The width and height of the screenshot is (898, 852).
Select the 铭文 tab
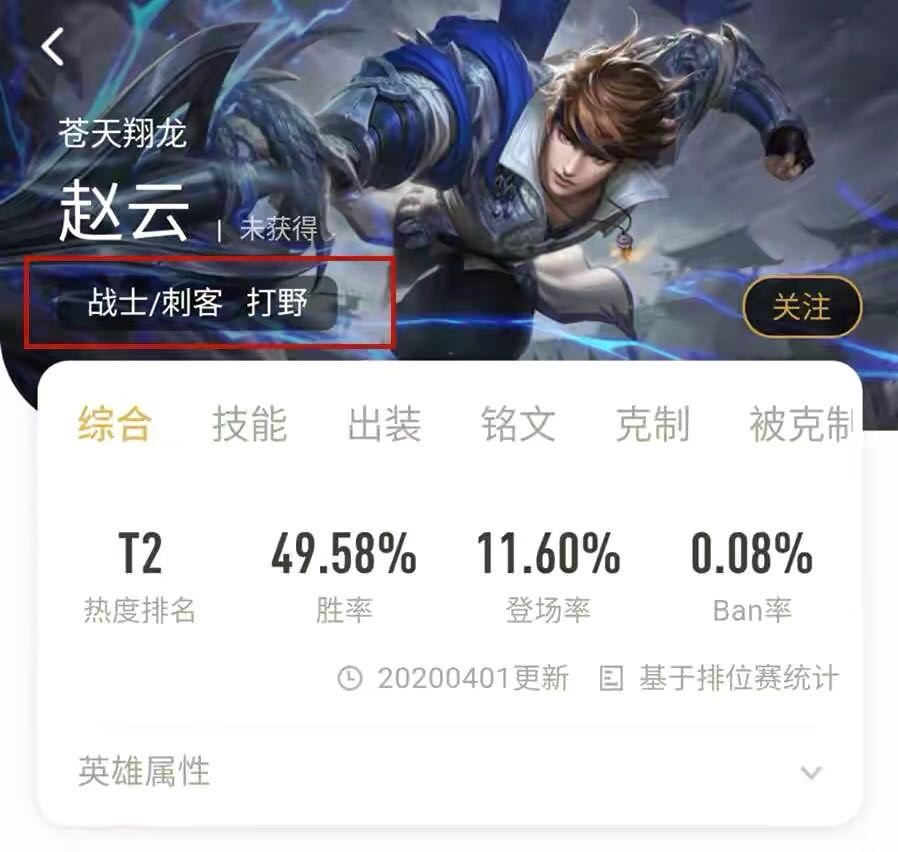tap(518, 425)
